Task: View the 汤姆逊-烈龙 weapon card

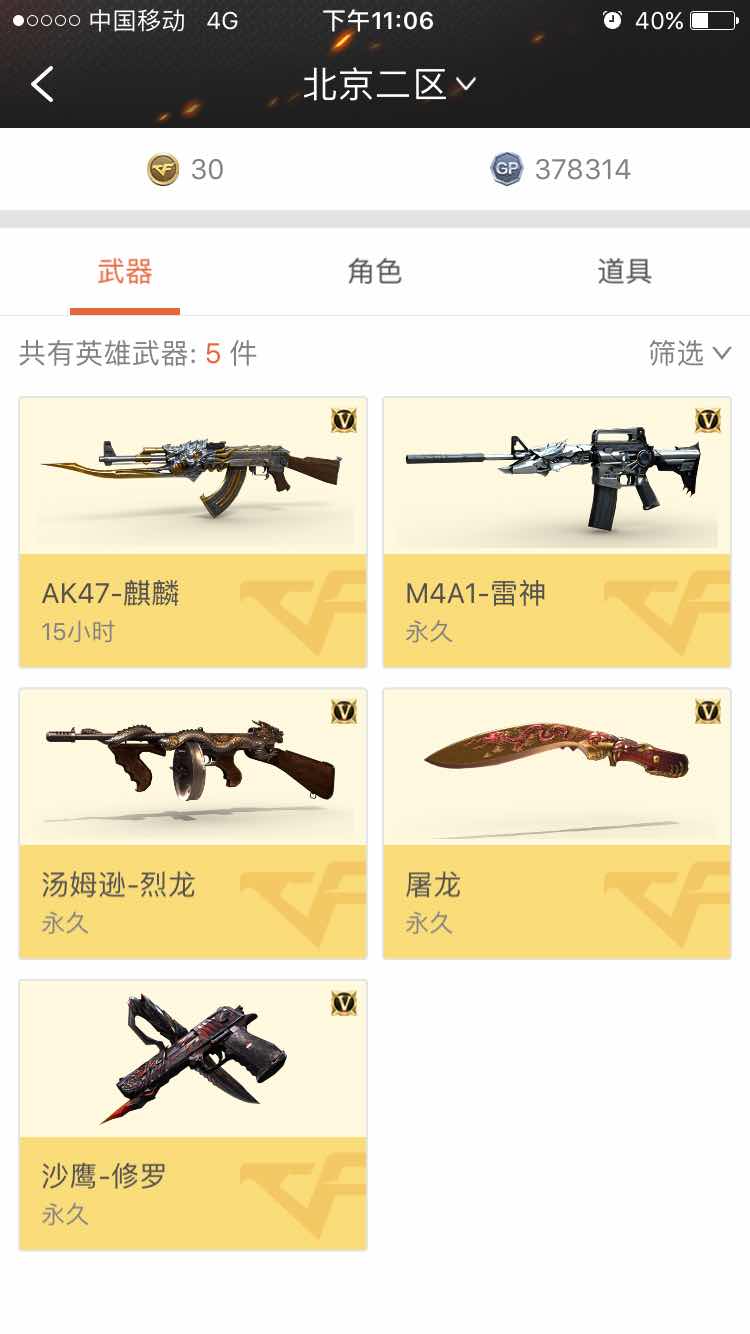Action: click(x=193, y=823)
